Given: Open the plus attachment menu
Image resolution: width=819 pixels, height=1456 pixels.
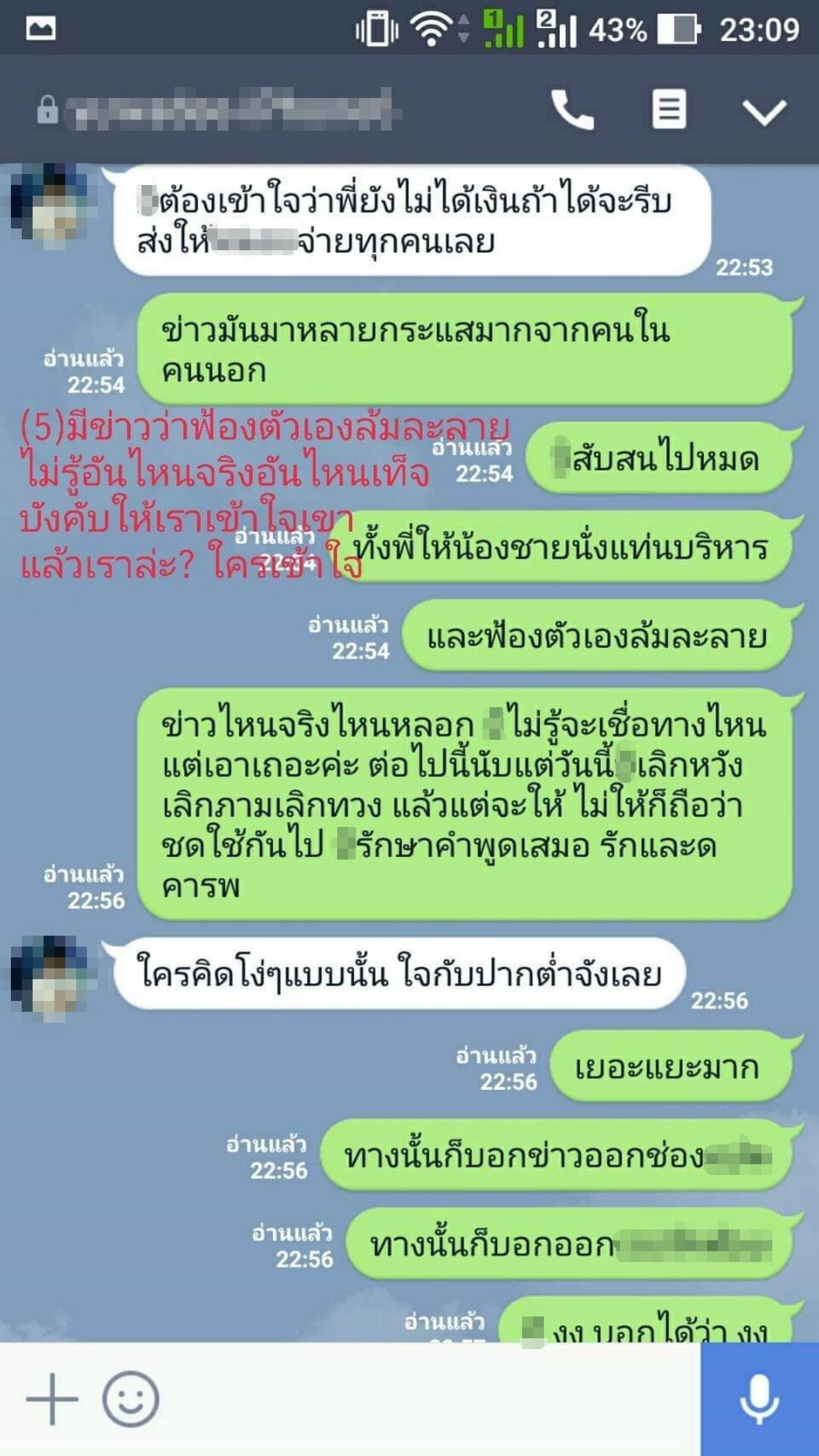Looking at the screenshot, I should coord(51,1399).
